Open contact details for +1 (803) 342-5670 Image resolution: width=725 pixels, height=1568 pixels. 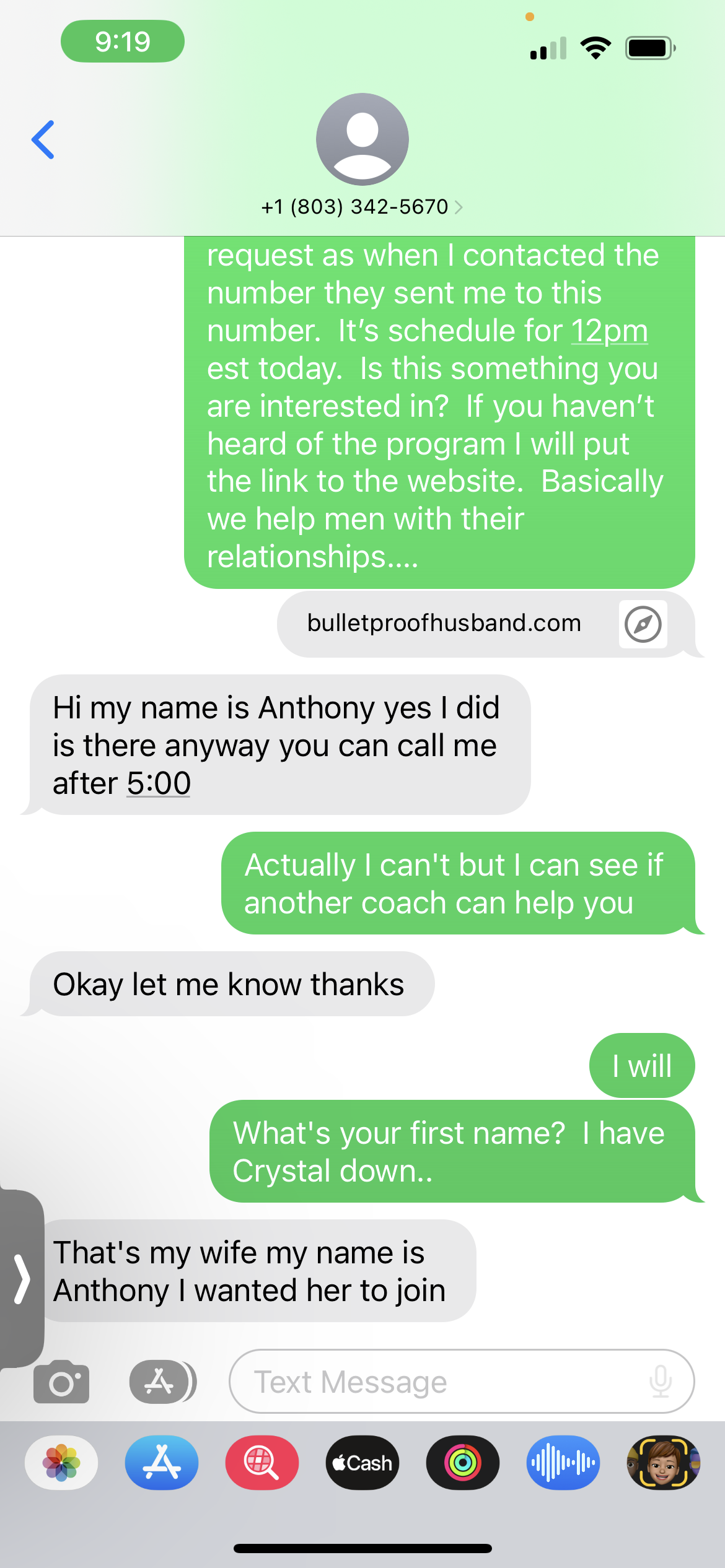tap(362, 206)
